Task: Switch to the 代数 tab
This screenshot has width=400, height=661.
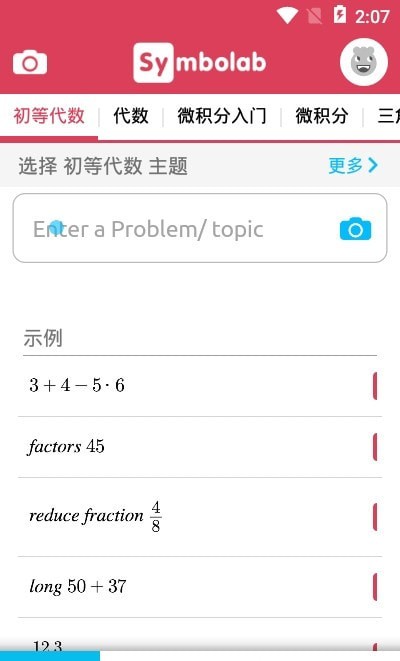Action: pos(131,116)
